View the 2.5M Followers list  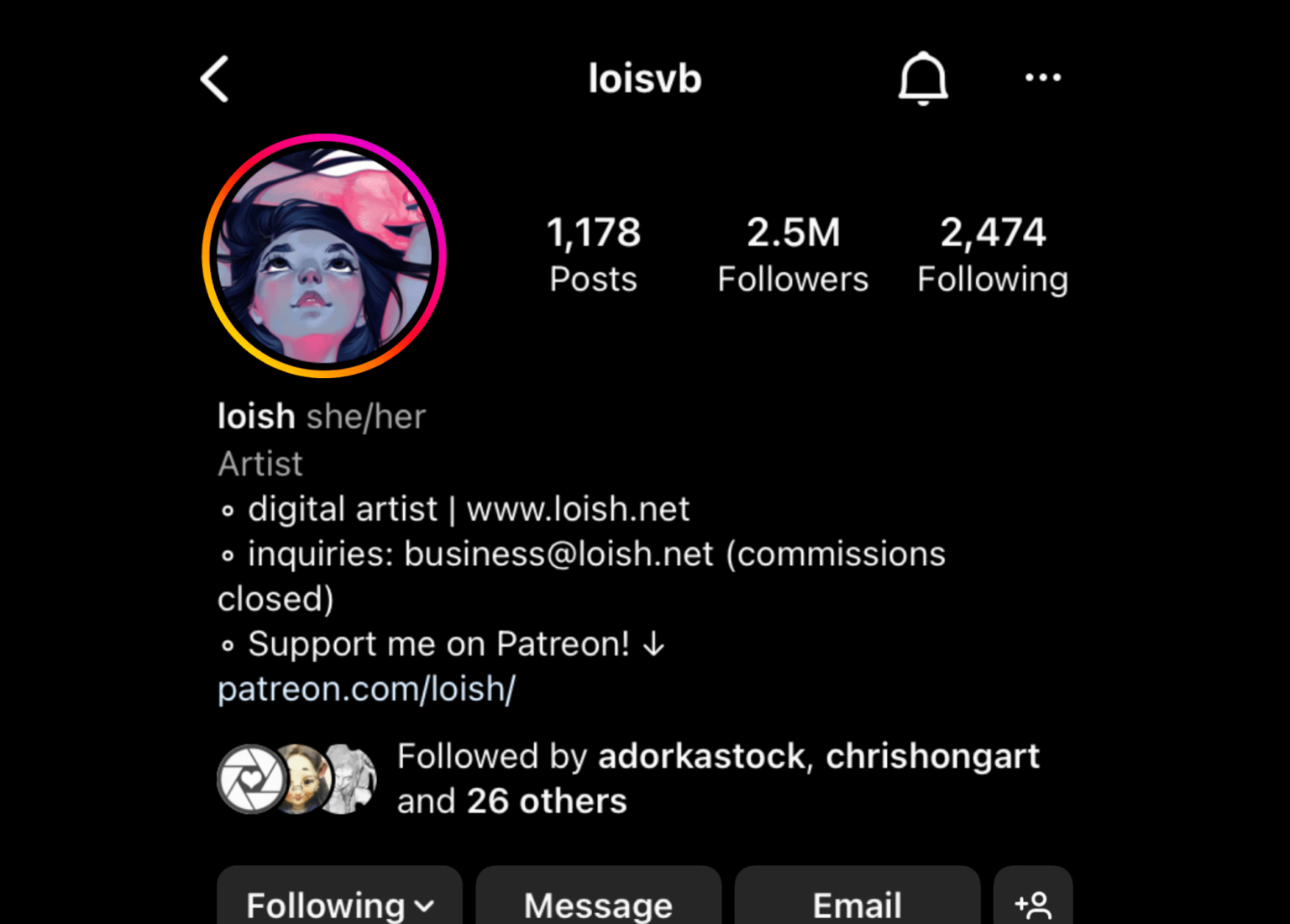(792, 254)
